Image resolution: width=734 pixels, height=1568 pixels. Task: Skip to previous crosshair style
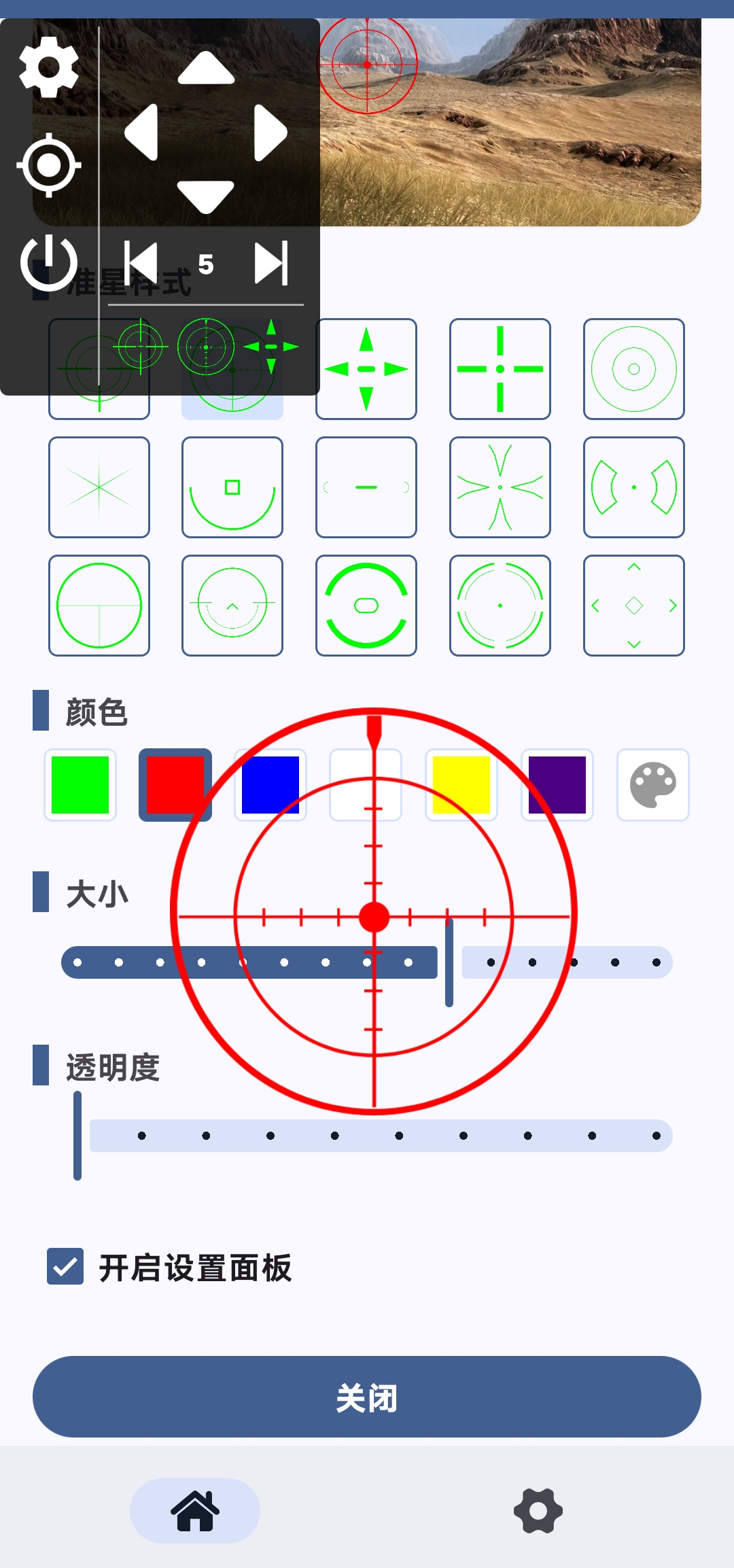click(142, 263)
